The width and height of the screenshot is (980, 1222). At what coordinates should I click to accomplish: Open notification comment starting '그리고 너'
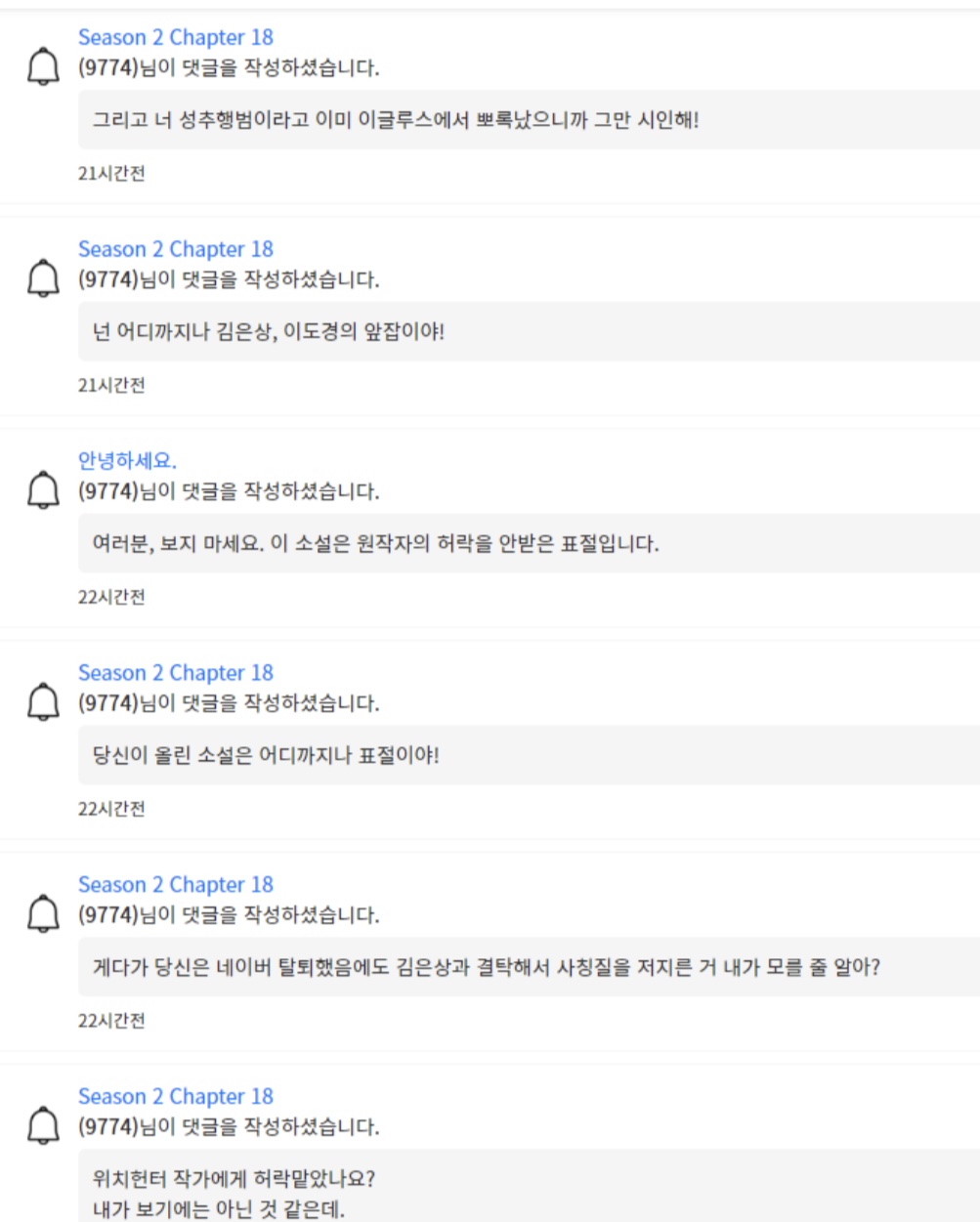[x=396, y=121]
